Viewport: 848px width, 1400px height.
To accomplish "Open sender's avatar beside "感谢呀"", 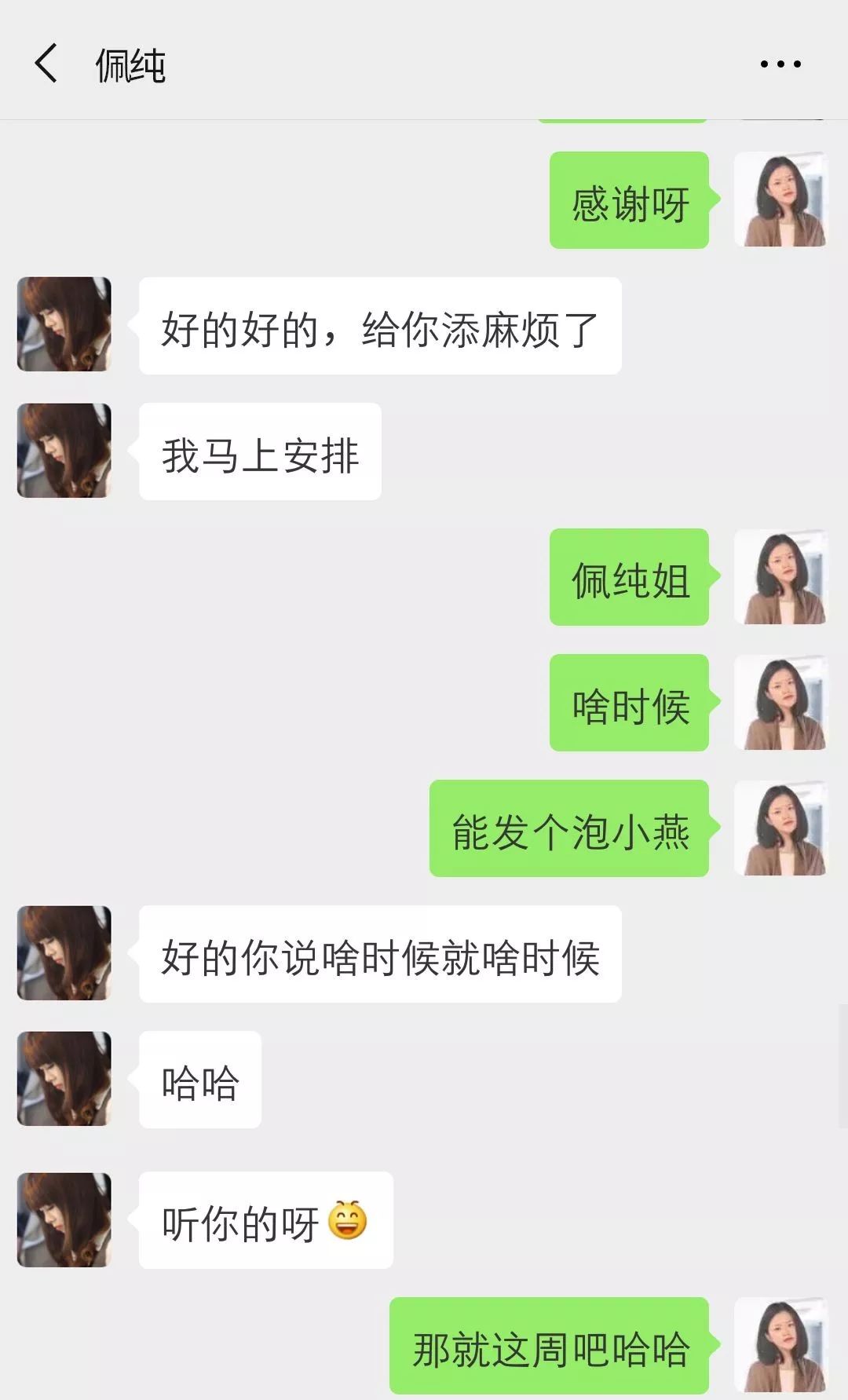I will click(780, 199).
